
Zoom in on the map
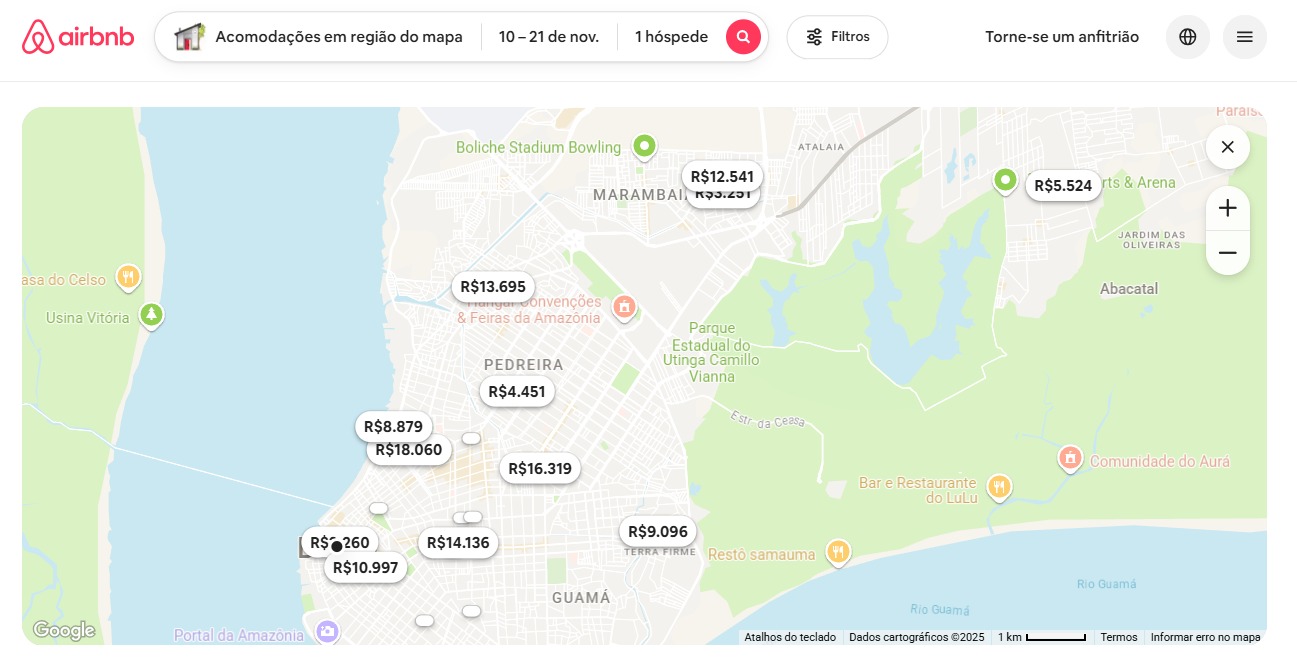click(1227, 208)
